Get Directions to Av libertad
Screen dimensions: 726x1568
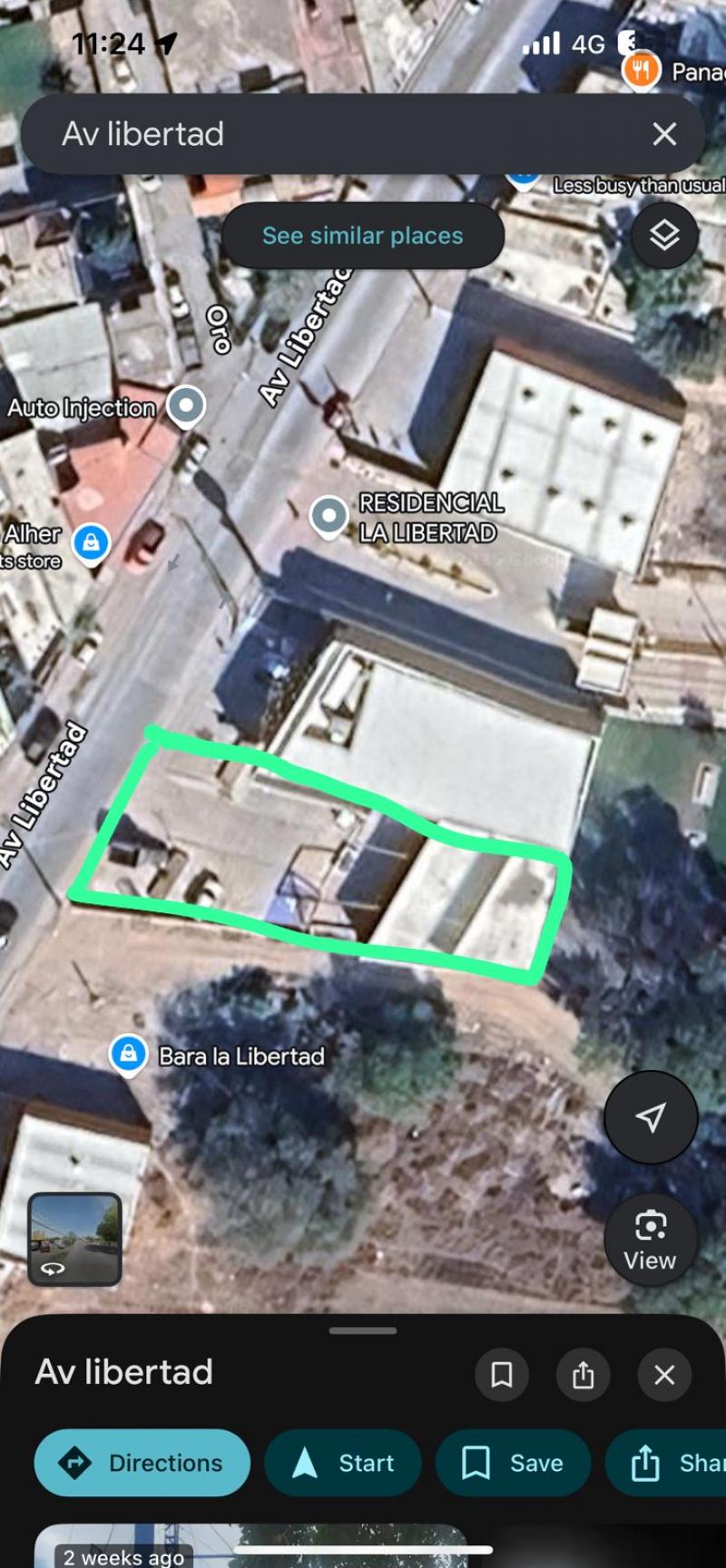point(142,1463)
